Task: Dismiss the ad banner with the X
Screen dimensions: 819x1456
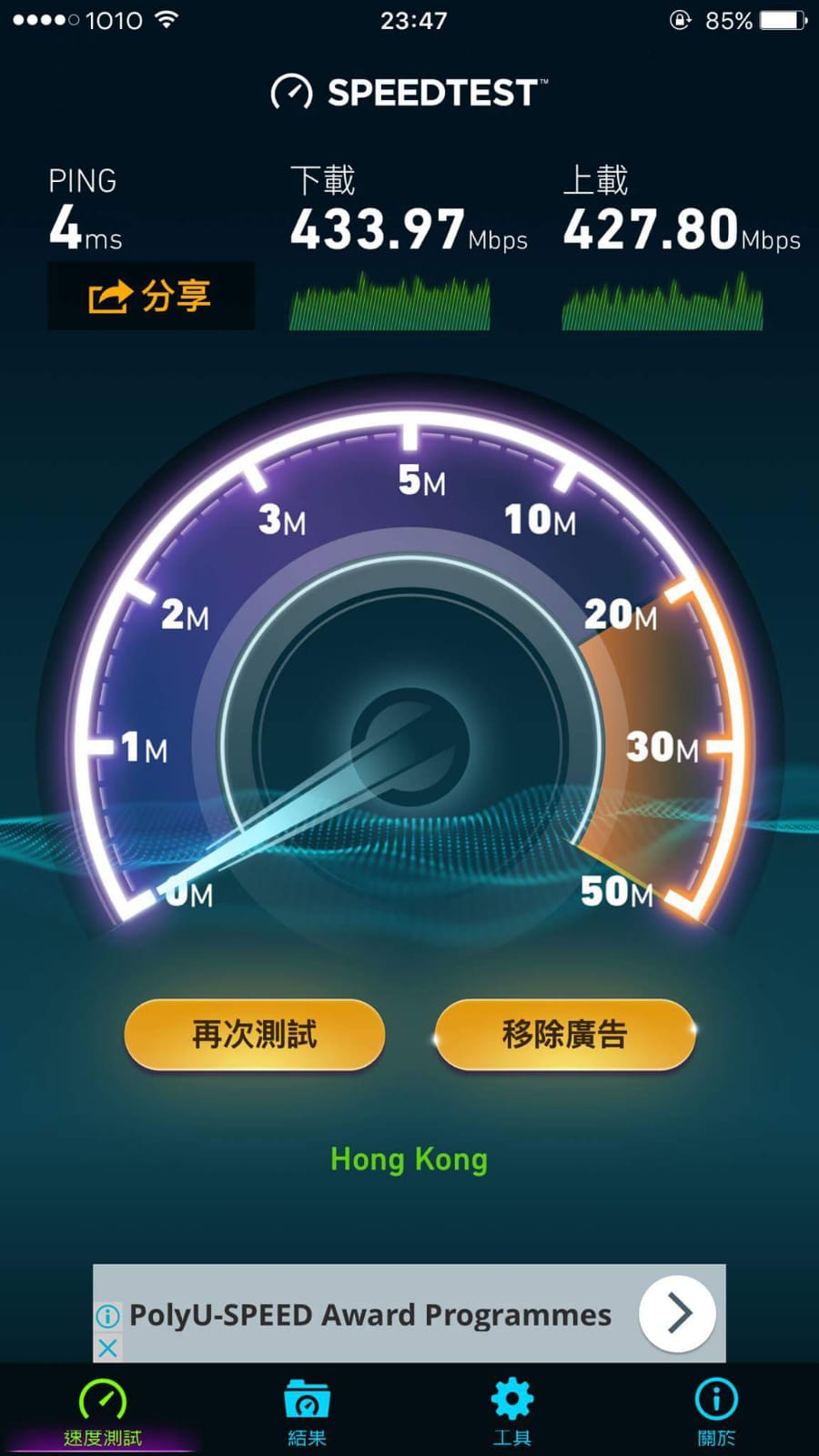Action: 107,1348
